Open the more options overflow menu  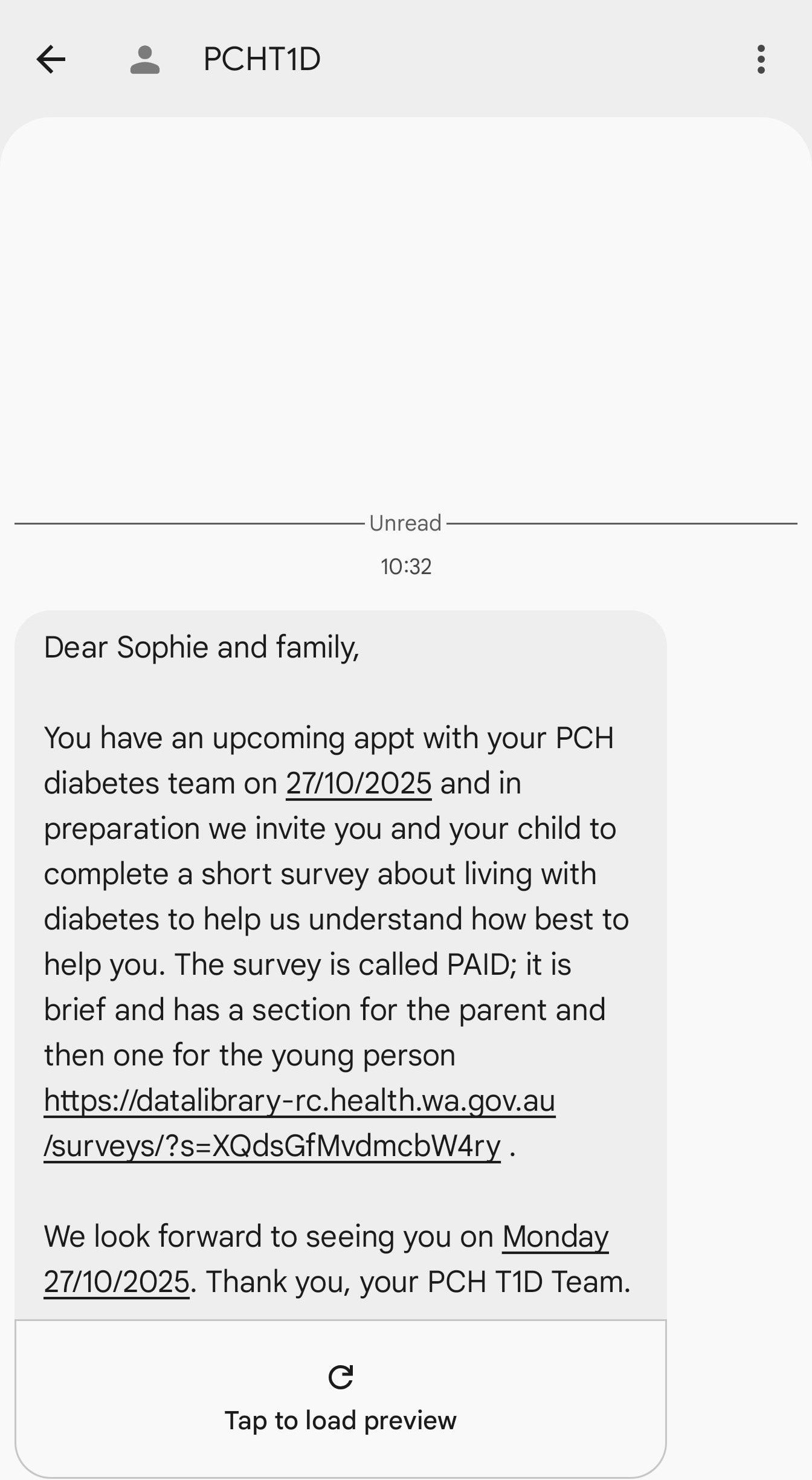761,59
